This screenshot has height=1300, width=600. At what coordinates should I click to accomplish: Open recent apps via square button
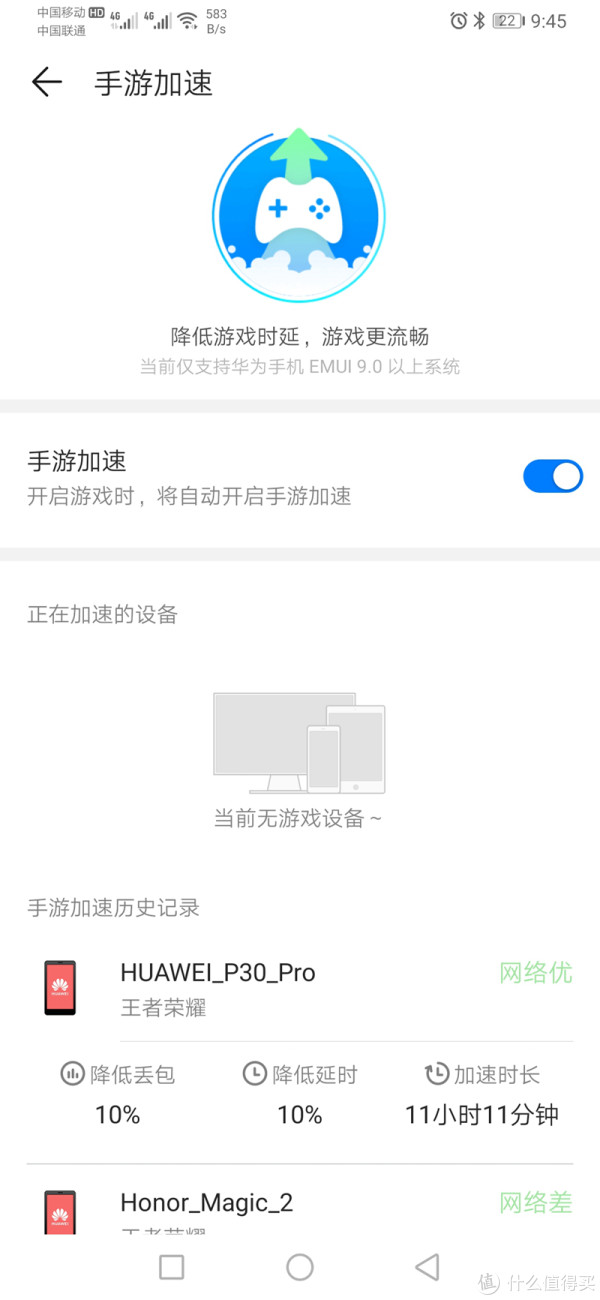point(172,1268)
